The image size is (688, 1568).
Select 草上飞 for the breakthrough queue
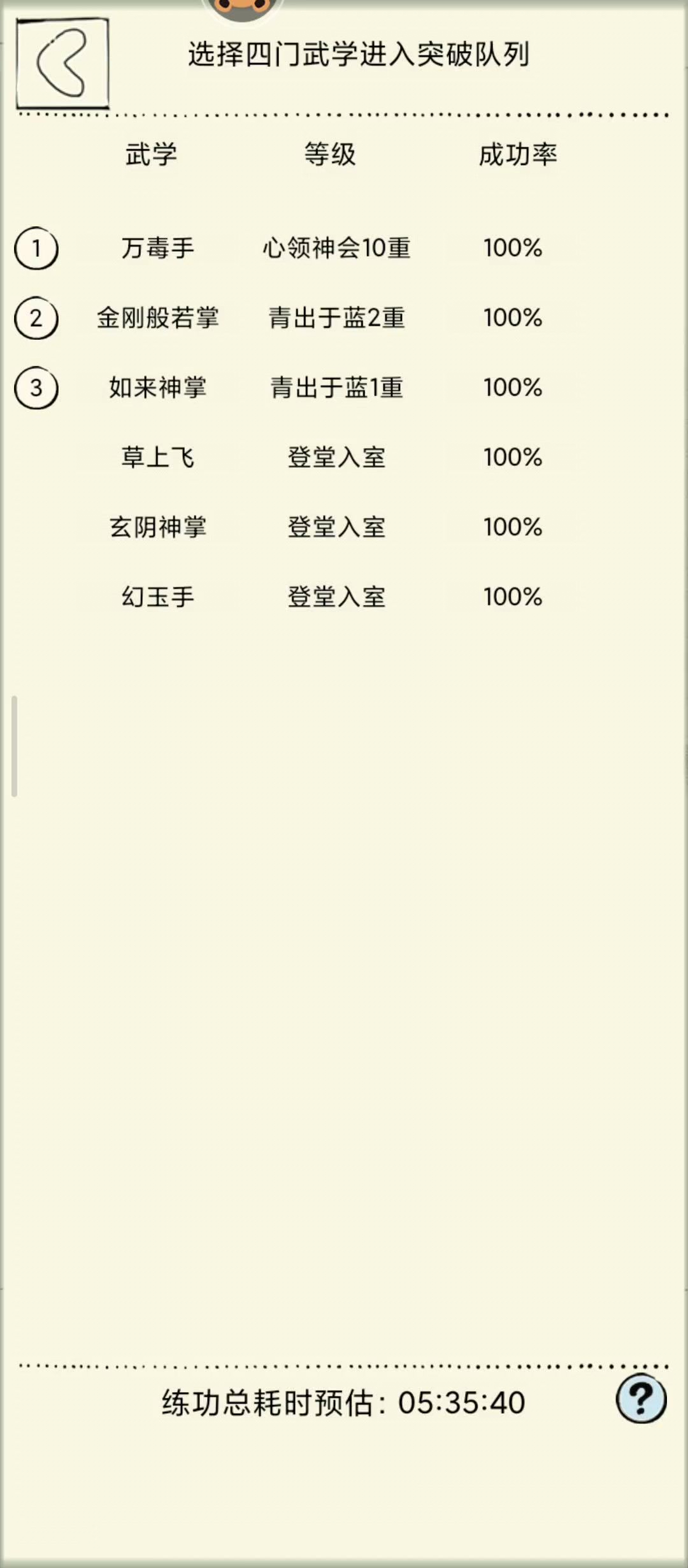coord(344,457)
